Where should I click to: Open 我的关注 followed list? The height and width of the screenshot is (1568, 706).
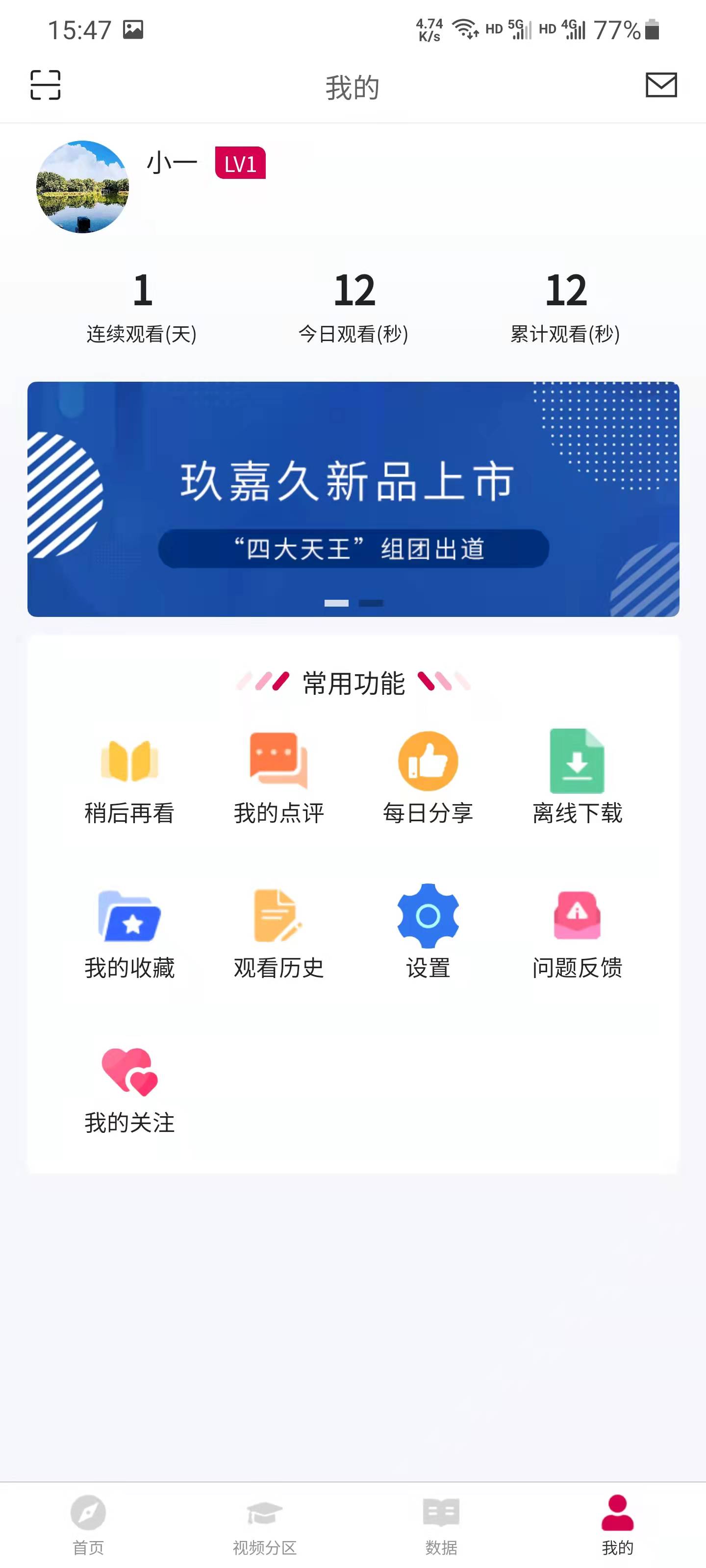click(x=130, y=1090)
